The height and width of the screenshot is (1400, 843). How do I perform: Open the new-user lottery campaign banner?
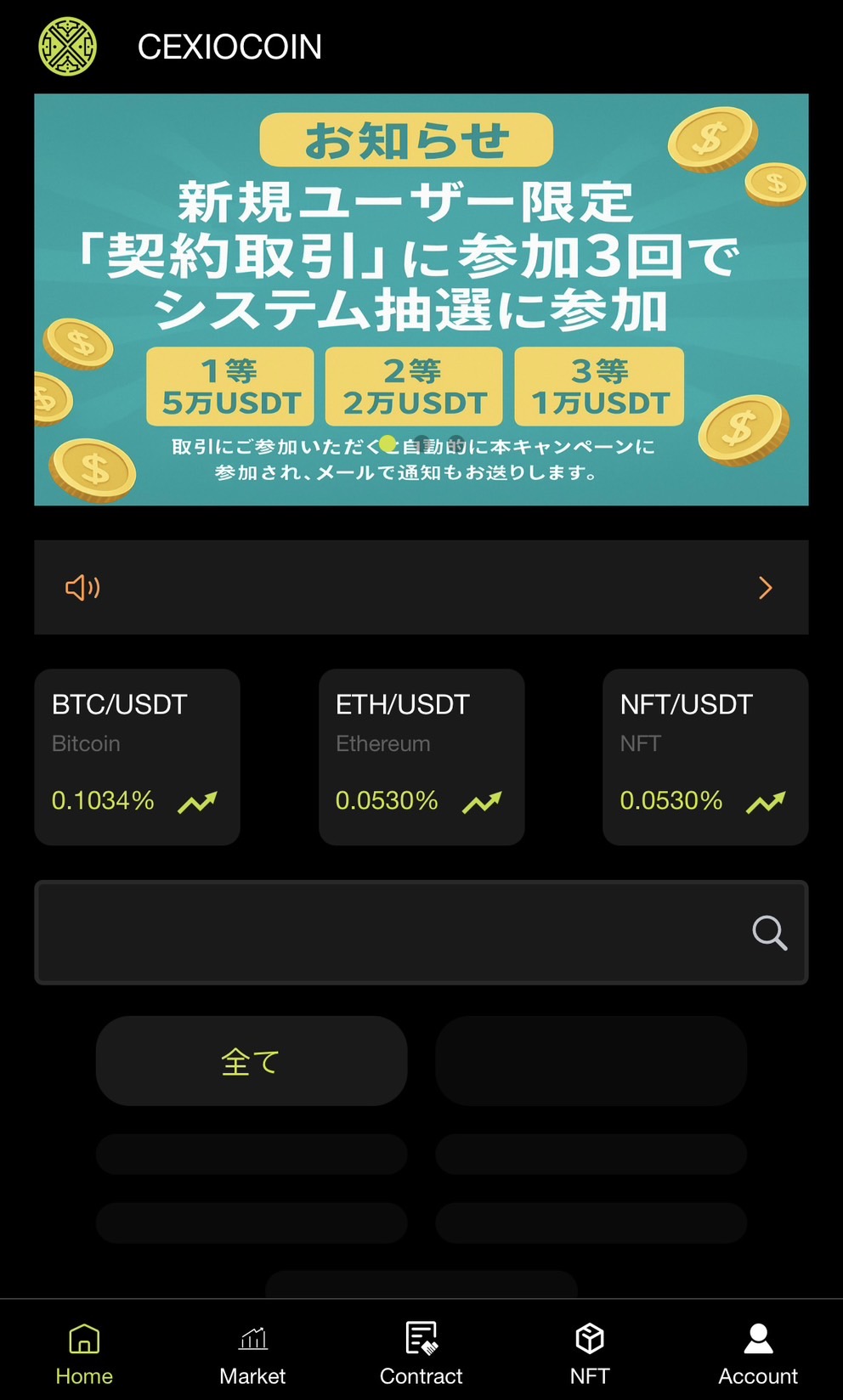point(421,299)
